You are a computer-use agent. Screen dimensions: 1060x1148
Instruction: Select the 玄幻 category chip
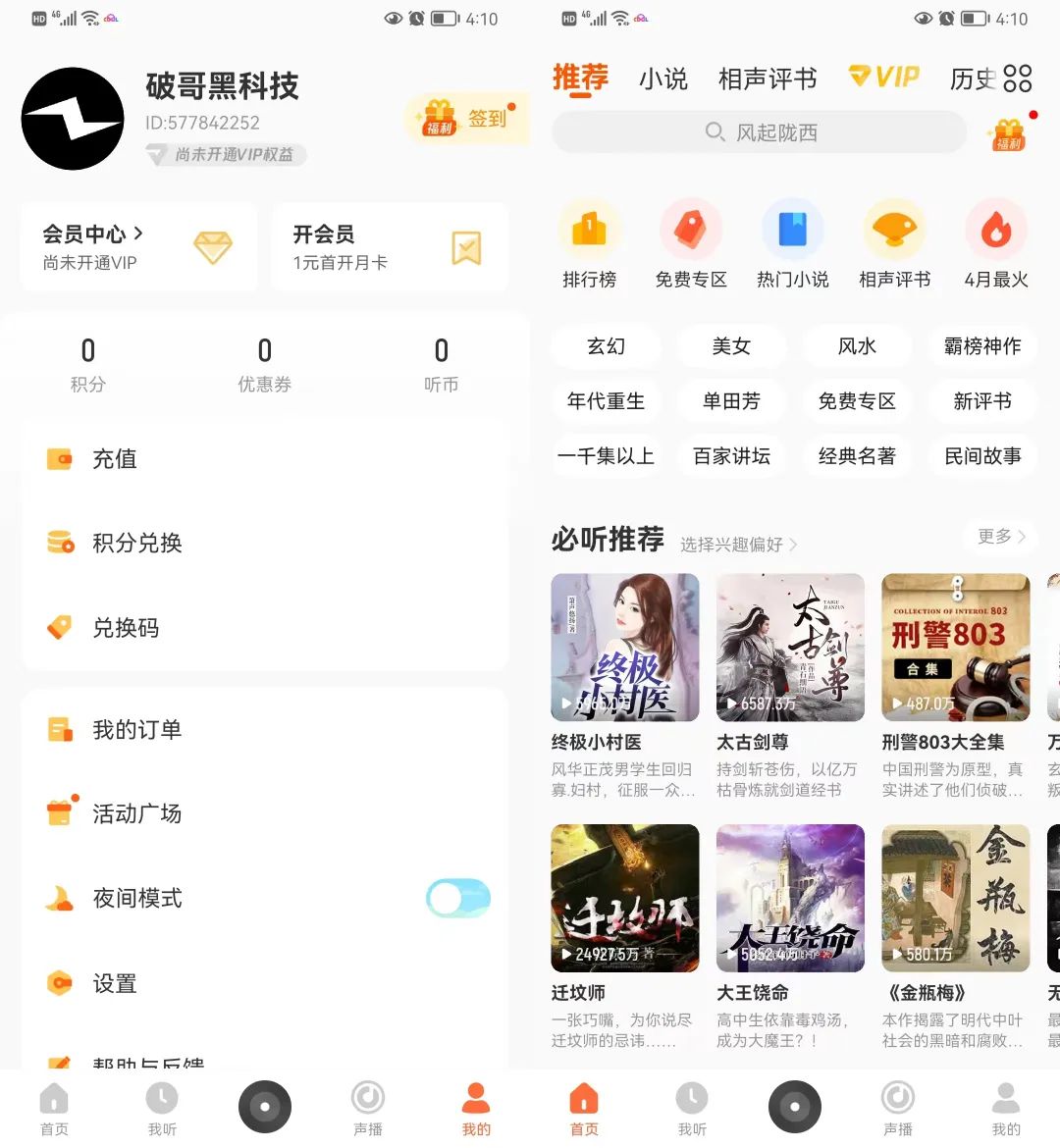tap(606, 346)
